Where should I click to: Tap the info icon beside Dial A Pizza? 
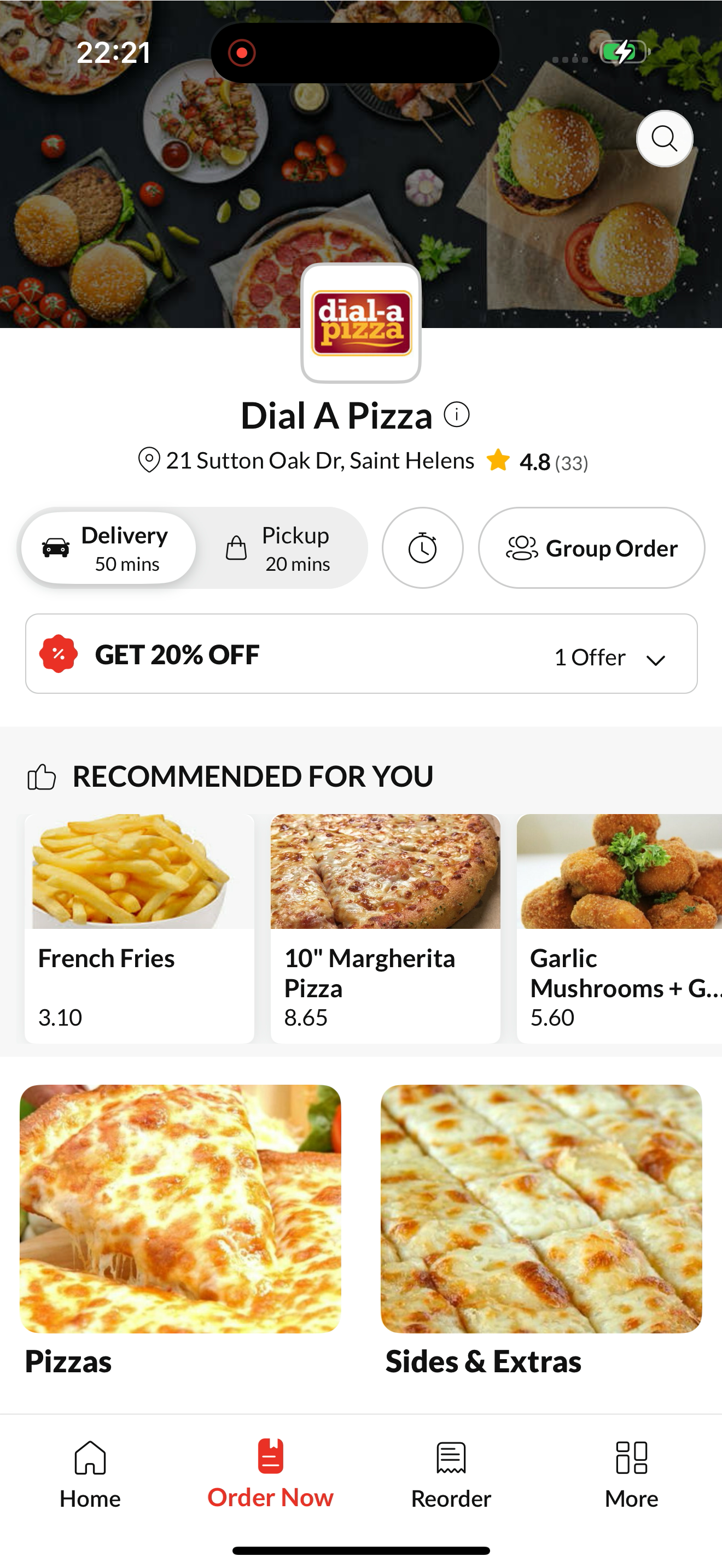[457, 414]
